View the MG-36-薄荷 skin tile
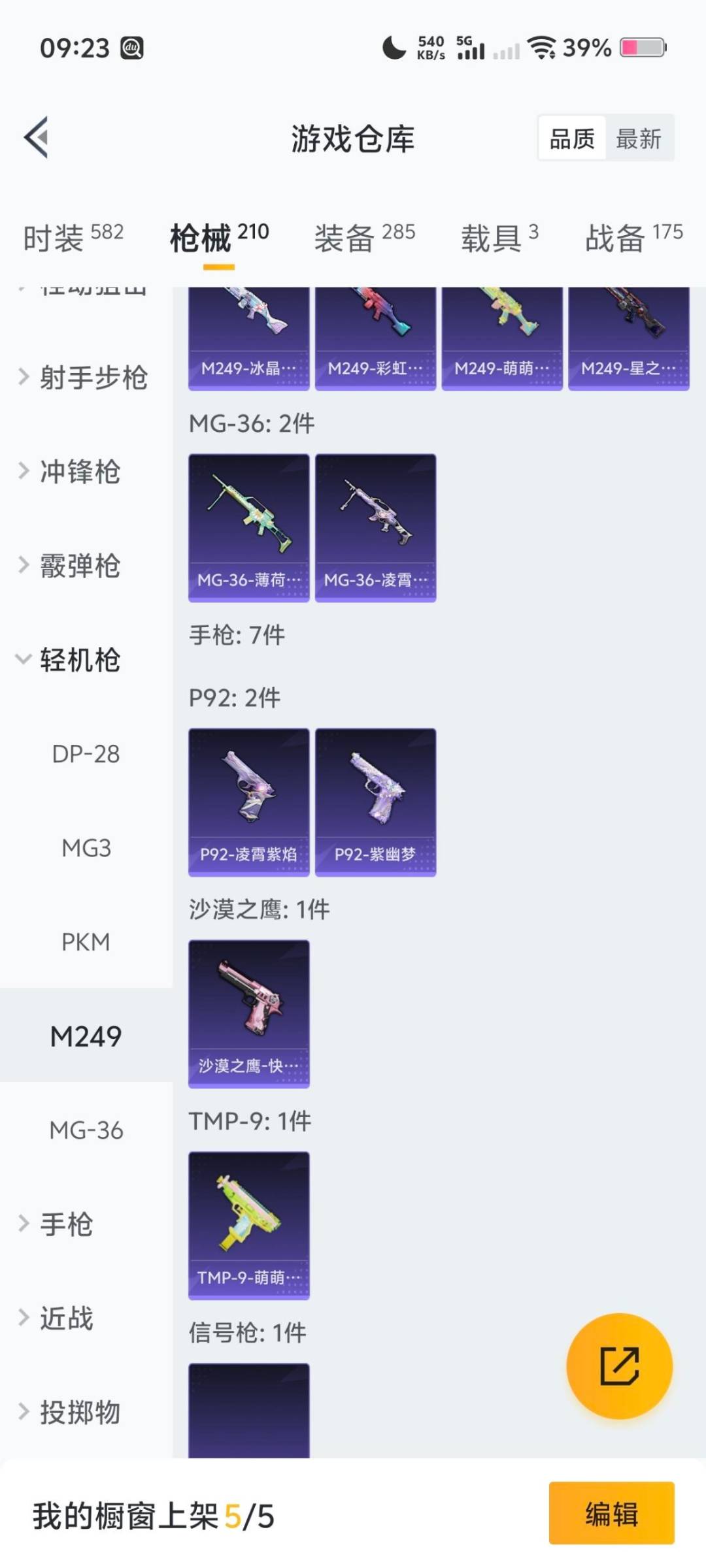 click(x=248, y=528)
